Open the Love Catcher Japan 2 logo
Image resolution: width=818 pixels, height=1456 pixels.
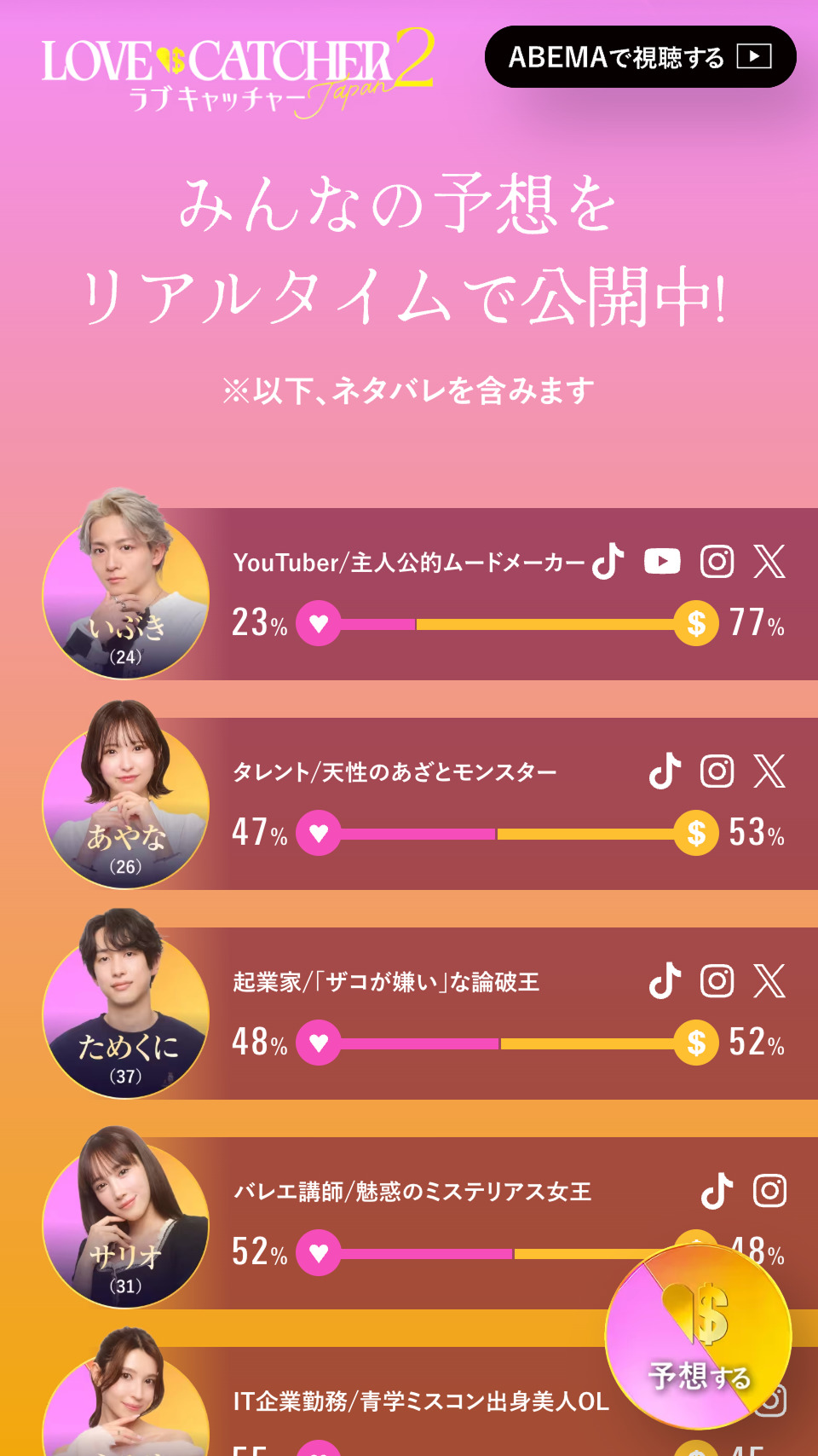(238, 72)
